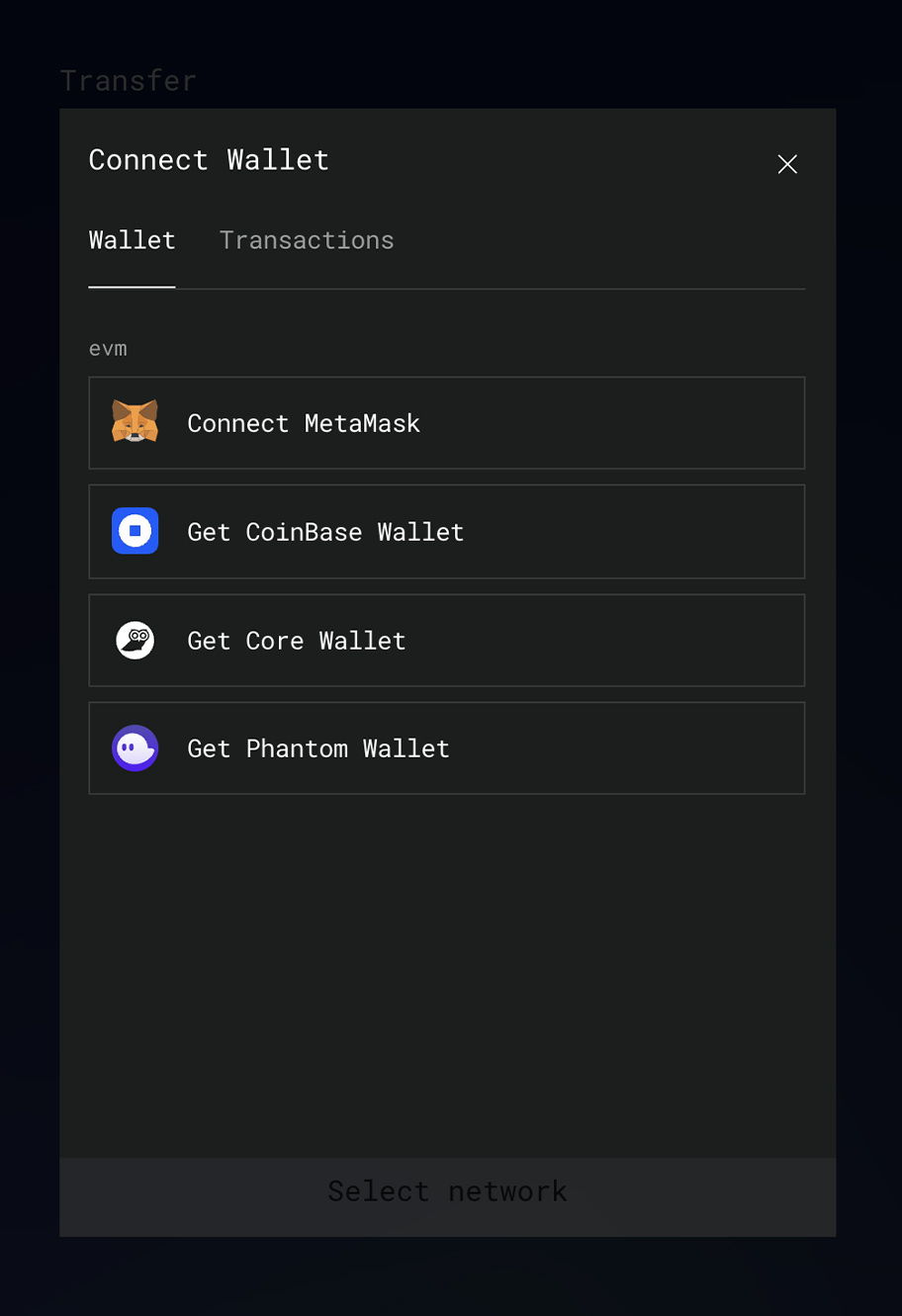Connect MetaMask wallet
902x1316 pixels.
click(446, 423)
